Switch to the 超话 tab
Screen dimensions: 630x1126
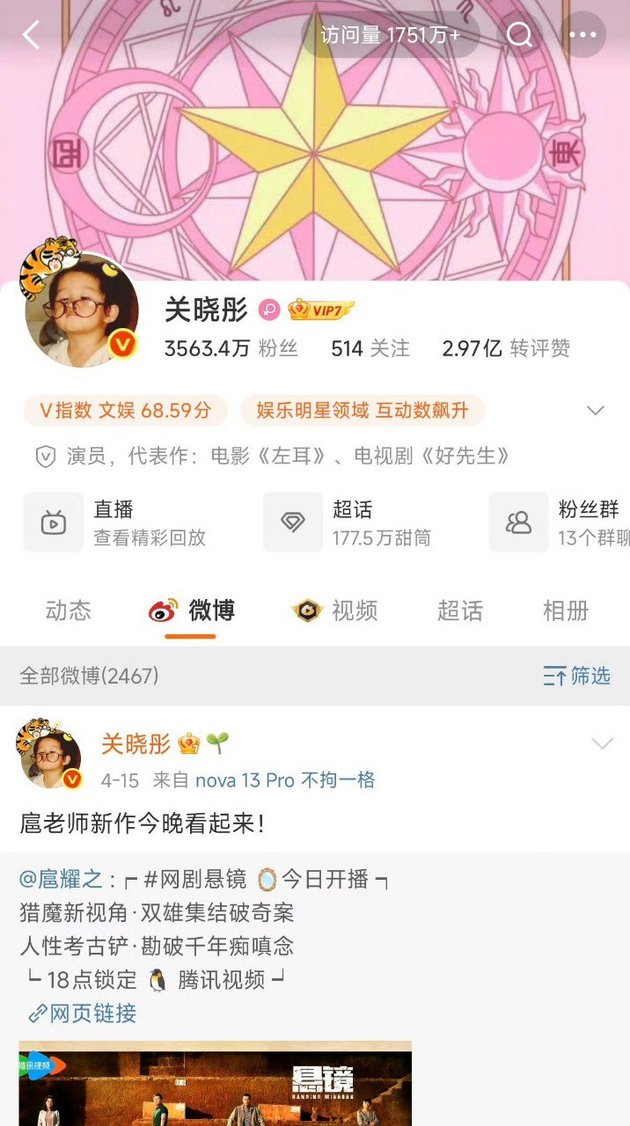[x=460, y=611]
